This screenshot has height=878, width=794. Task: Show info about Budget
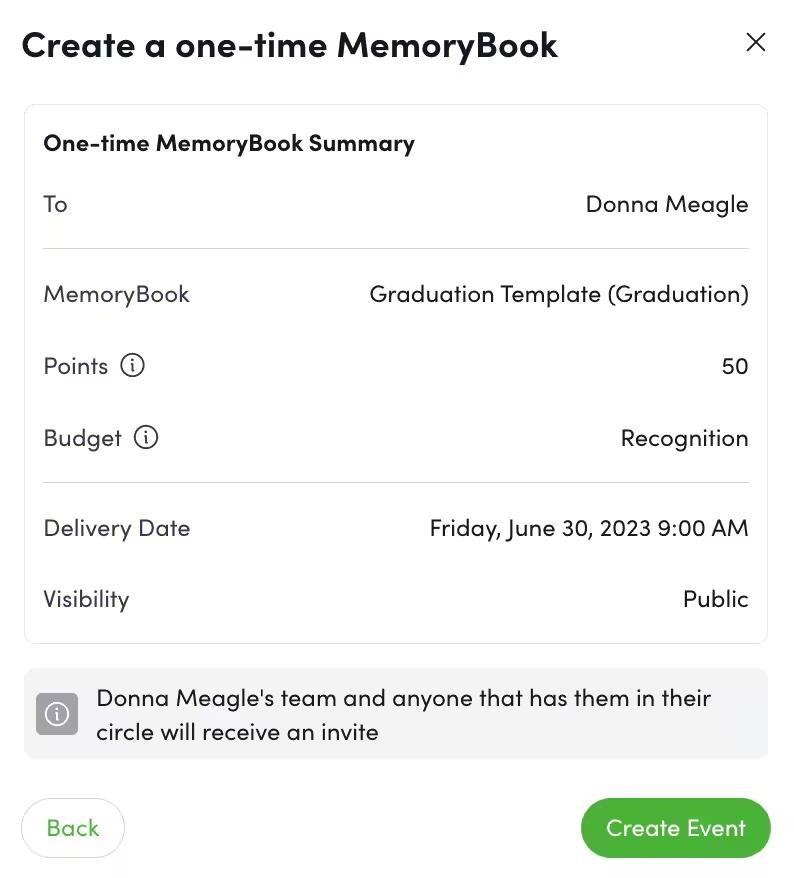coord(146,438)
